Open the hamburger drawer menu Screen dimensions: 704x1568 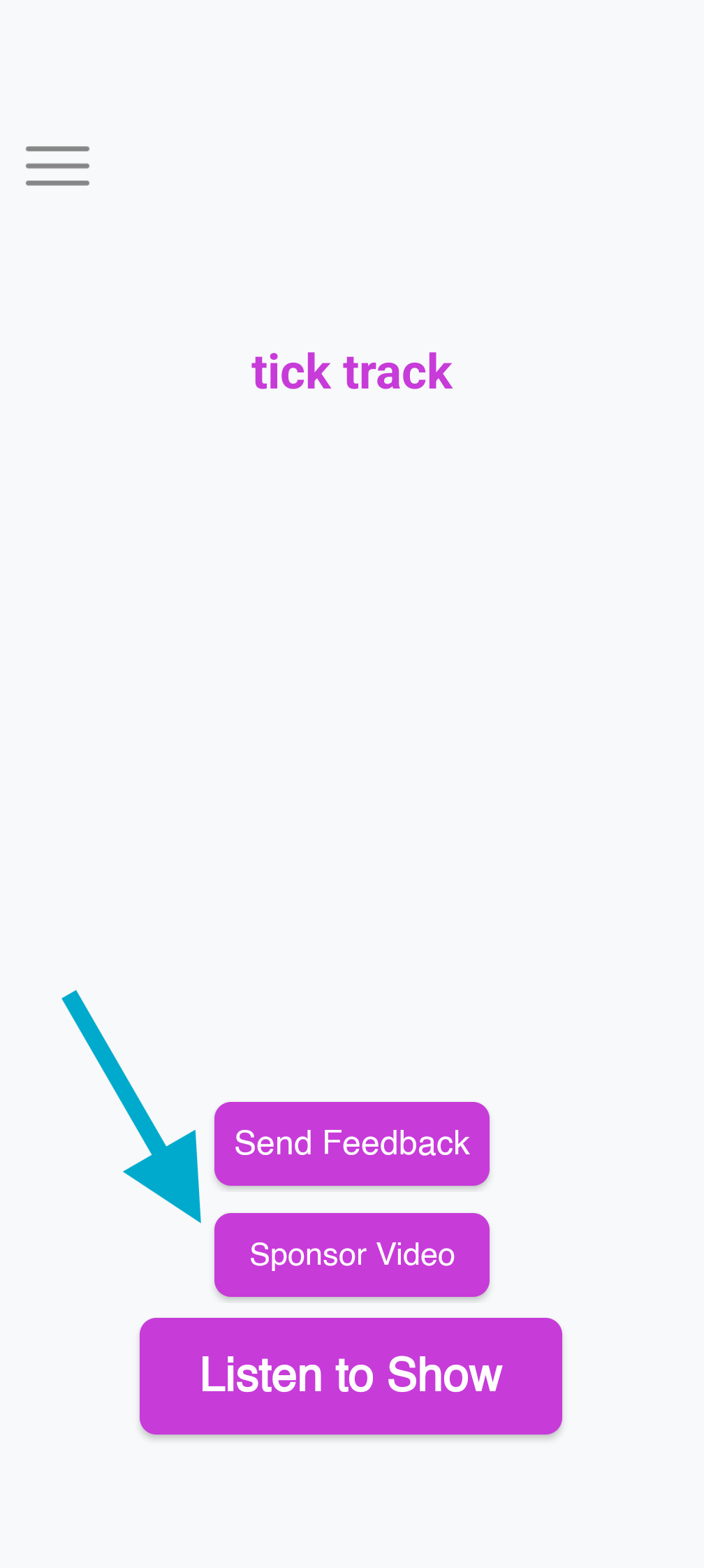pyautogui.click(x=57, y=166)
